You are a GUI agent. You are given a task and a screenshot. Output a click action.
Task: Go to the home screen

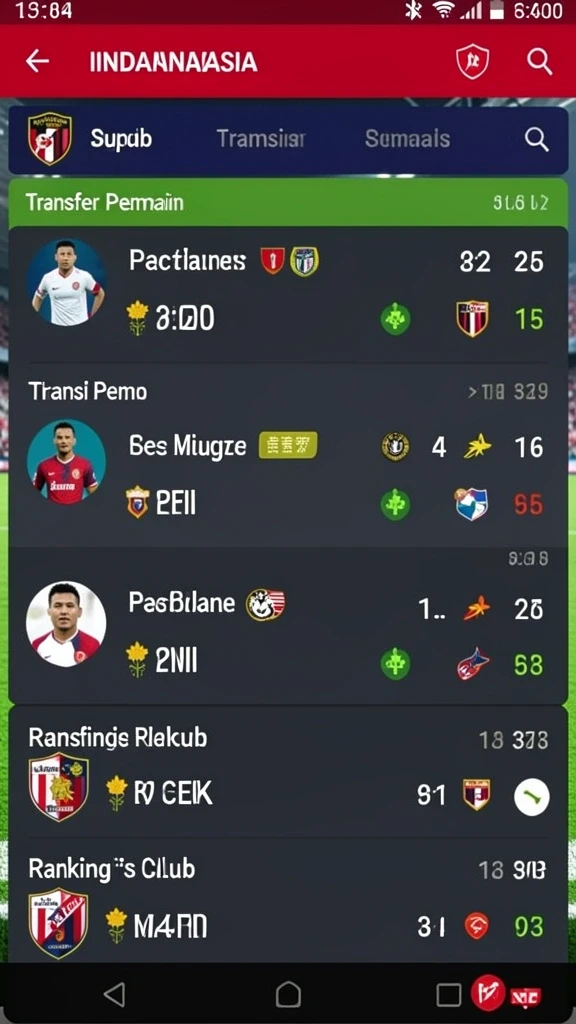[x=288, y=994]
